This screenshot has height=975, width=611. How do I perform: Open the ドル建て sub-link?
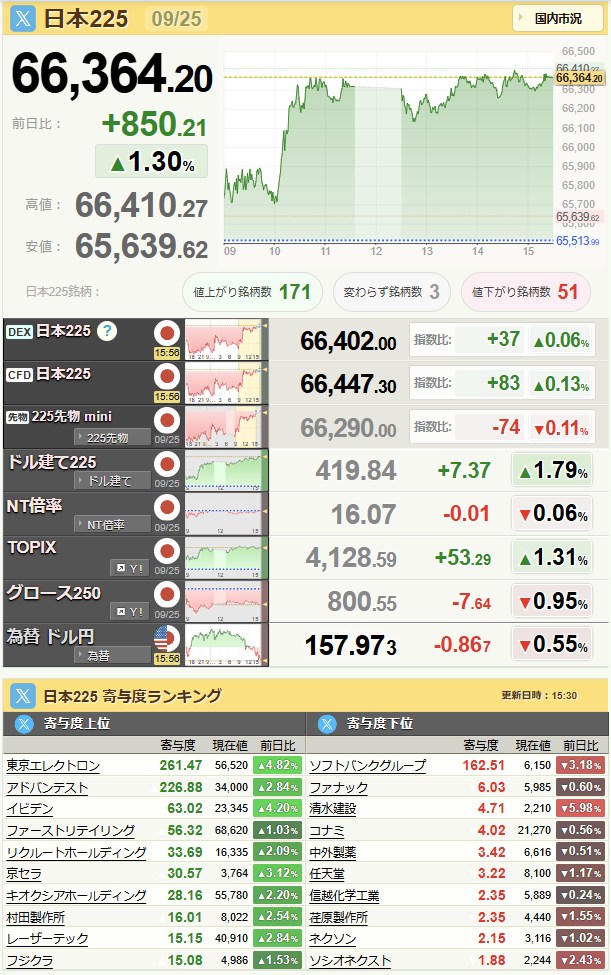(113, 481)
